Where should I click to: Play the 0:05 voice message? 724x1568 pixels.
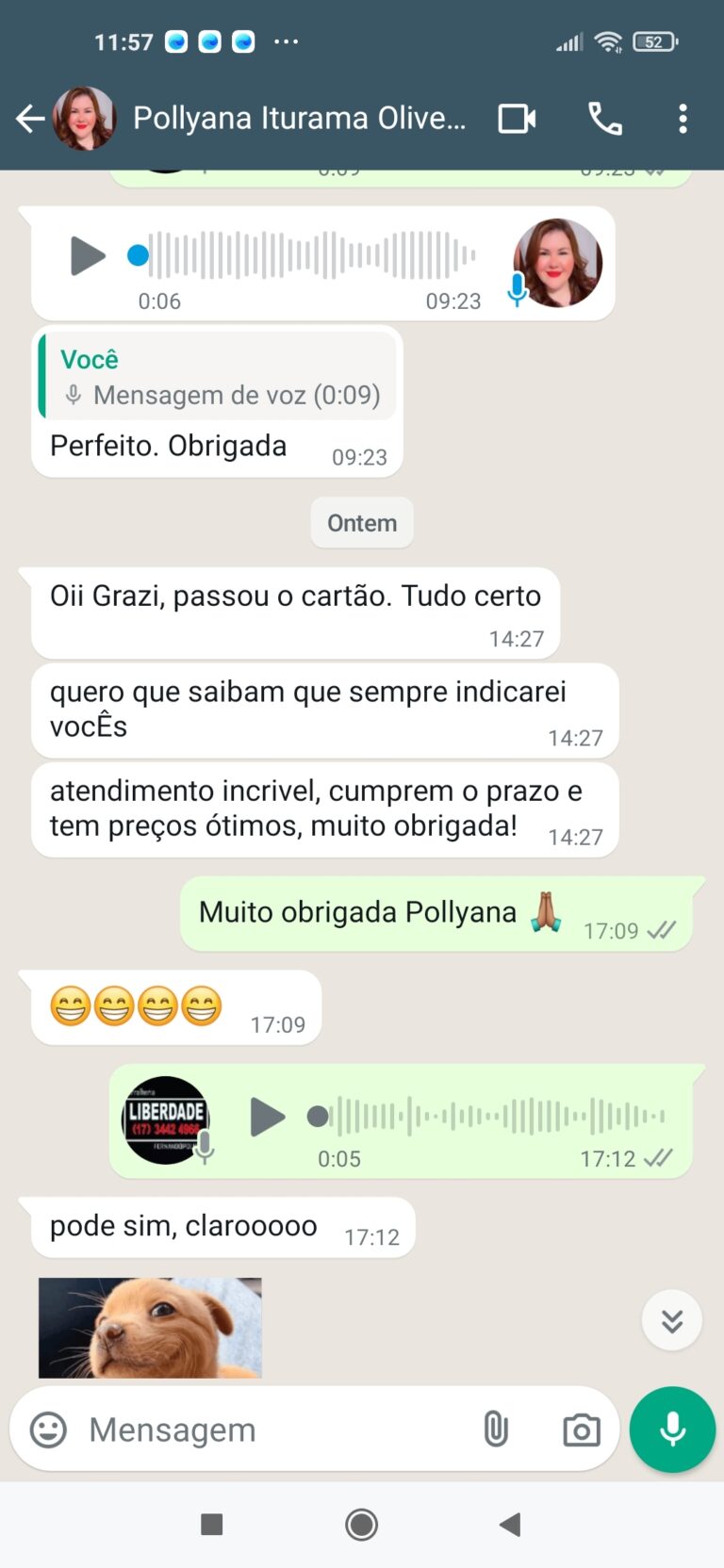click(x=268, y=1118)
